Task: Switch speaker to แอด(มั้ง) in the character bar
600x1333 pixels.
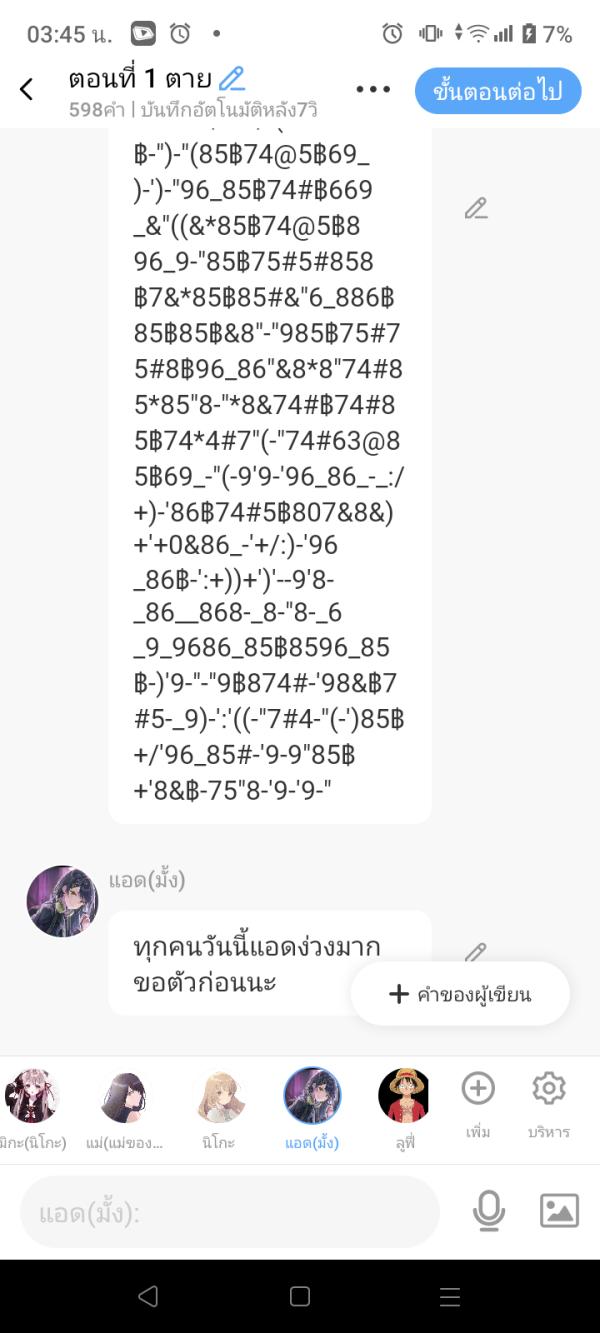Action: pos(312,1096)
